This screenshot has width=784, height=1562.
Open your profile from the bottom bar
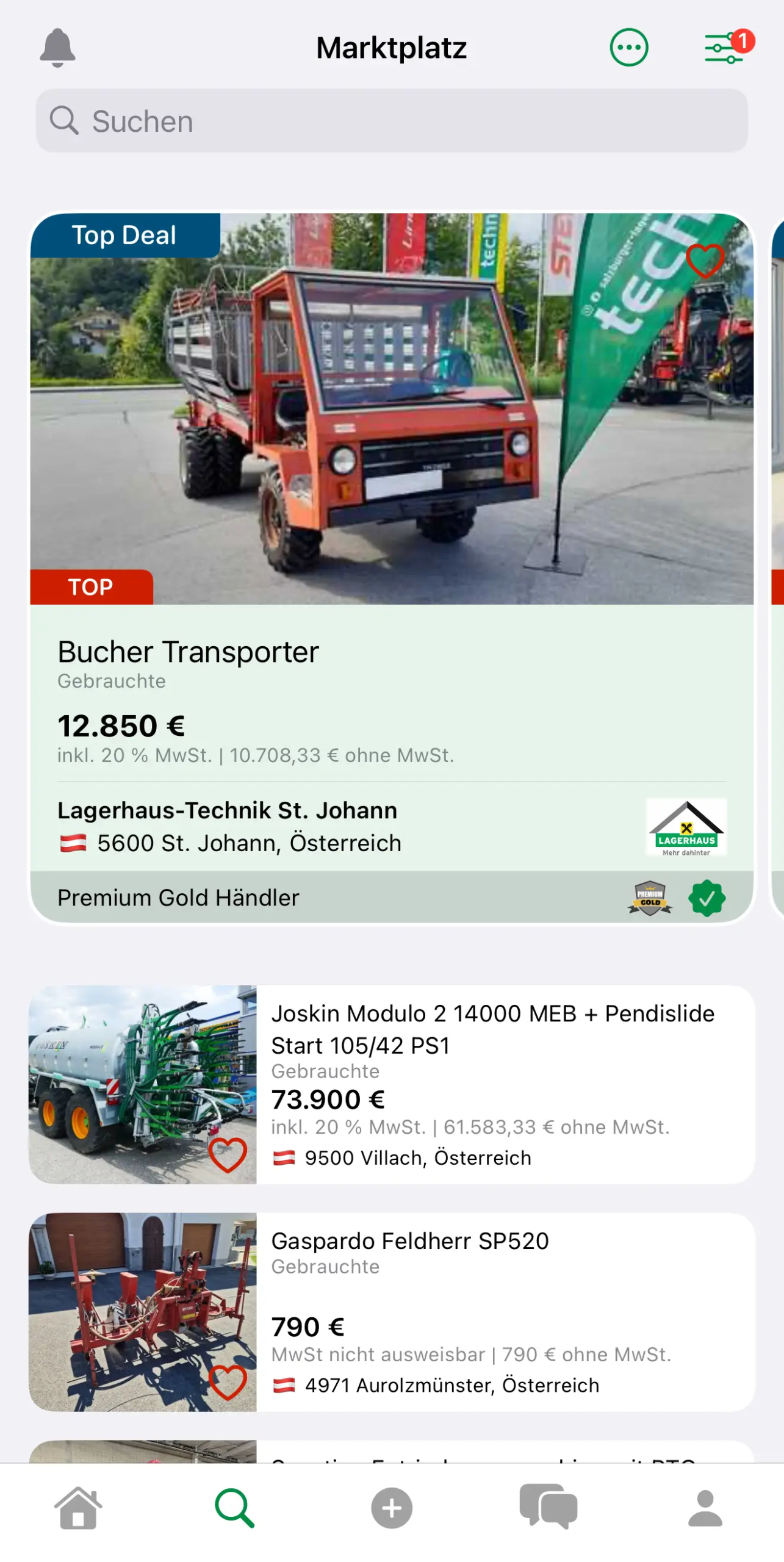coord(705,1508)
